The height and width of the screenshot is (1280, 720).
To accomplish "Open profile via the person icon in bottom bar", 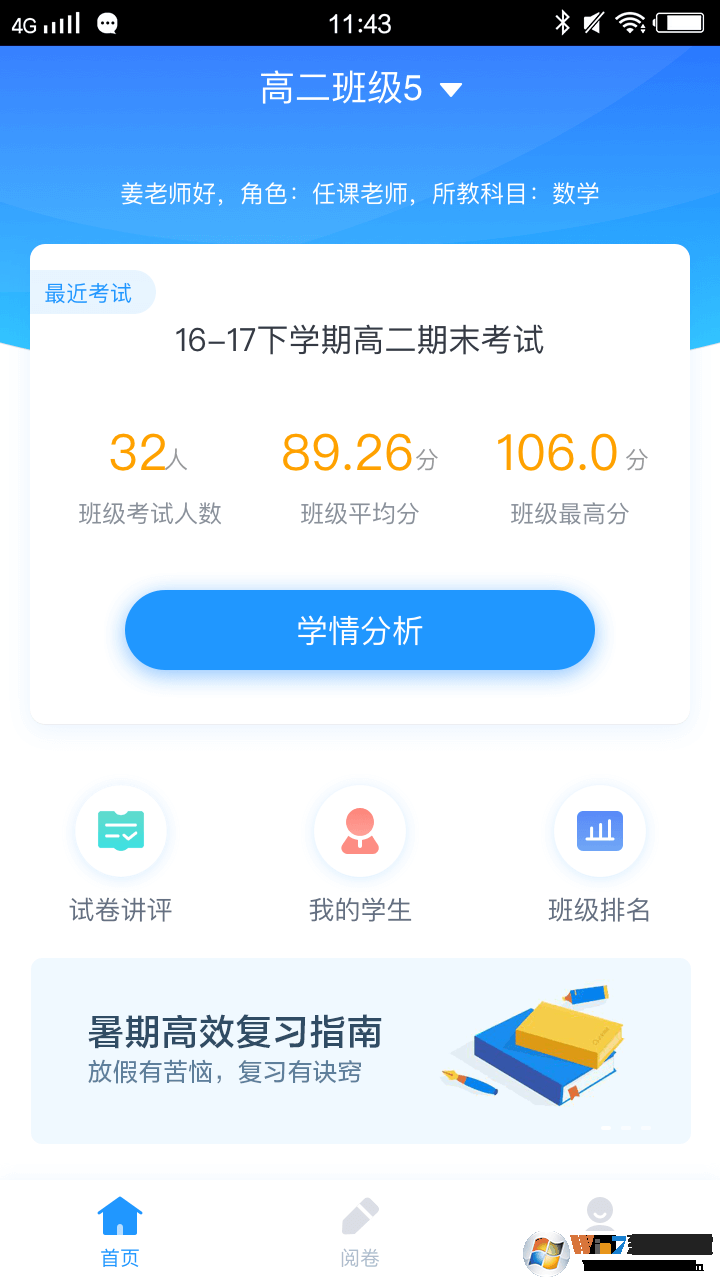I will [x=600, y=1212].
